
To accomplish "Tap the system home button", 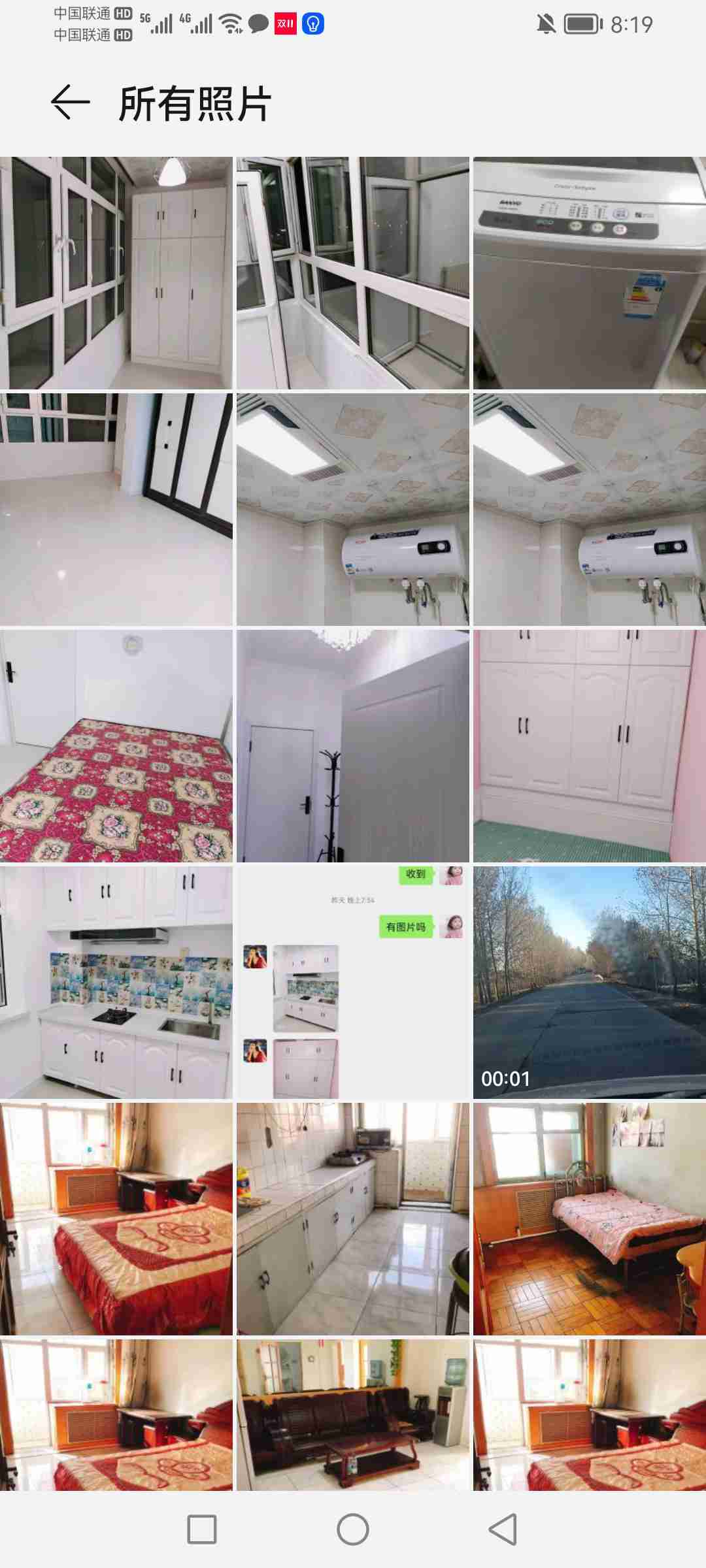I will tap(353, 1529).
